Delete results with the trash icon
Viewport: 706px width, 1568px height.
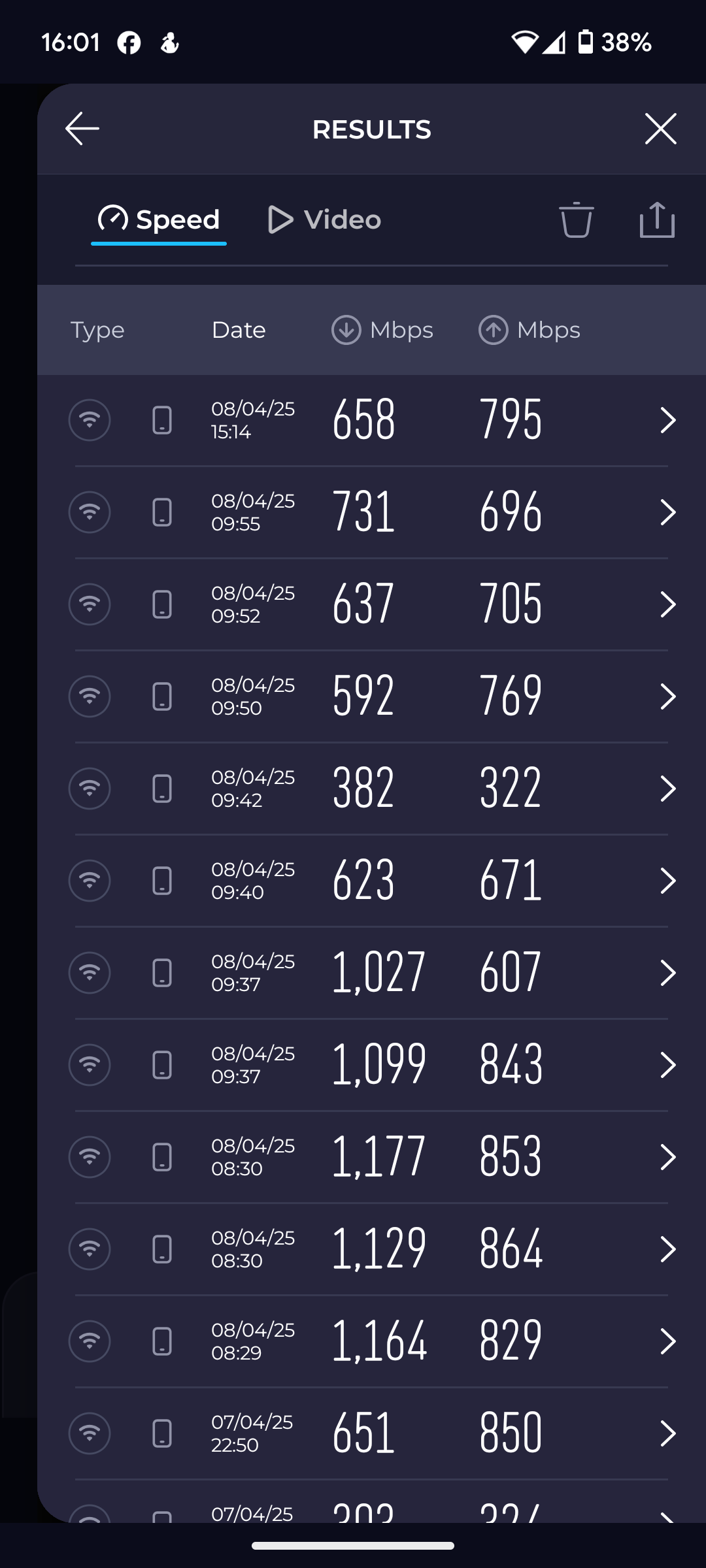coord(577,220)
